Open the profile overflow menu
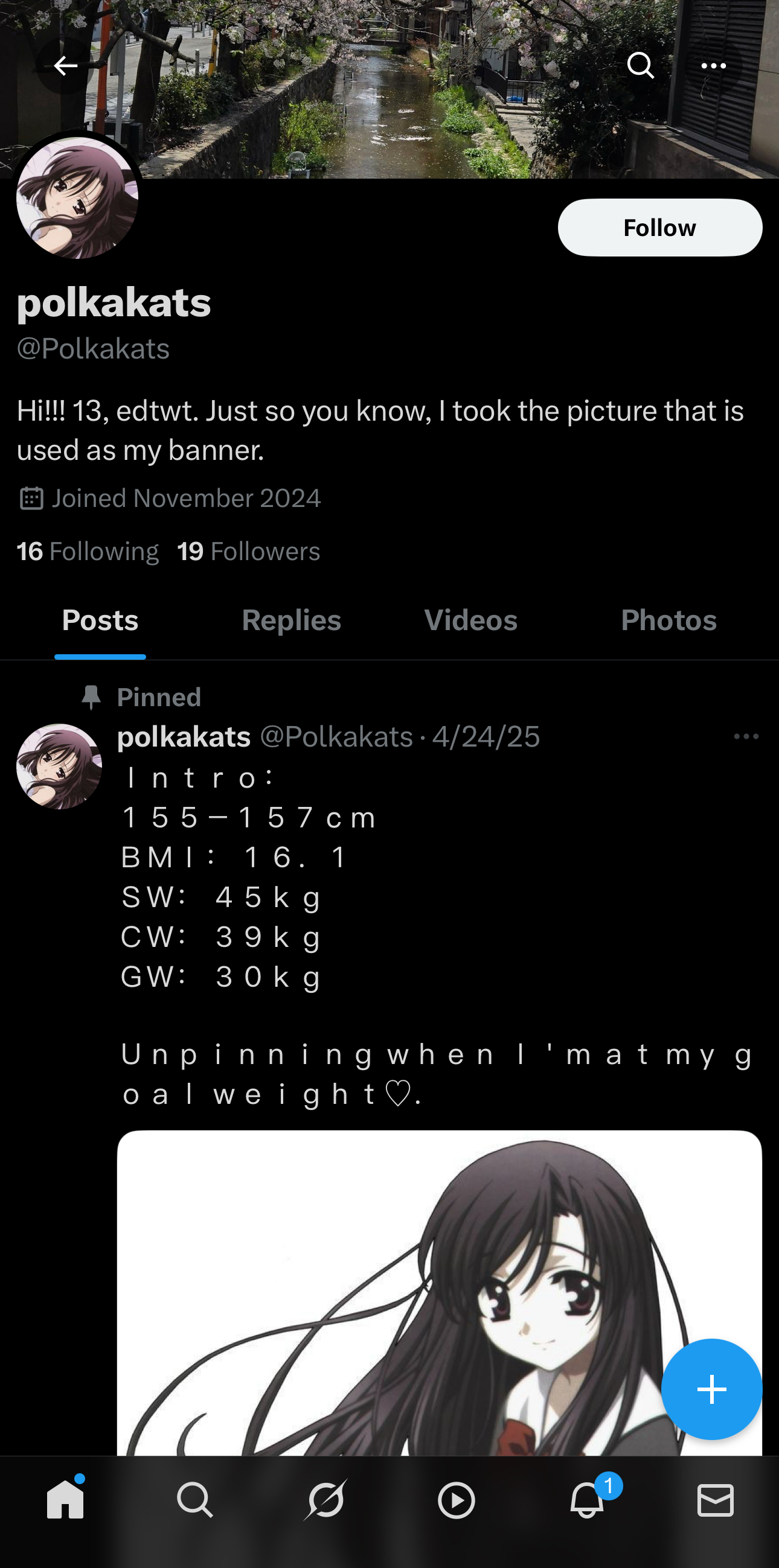Viewport: 779px width, 1568px height. (x=713, y=66)
